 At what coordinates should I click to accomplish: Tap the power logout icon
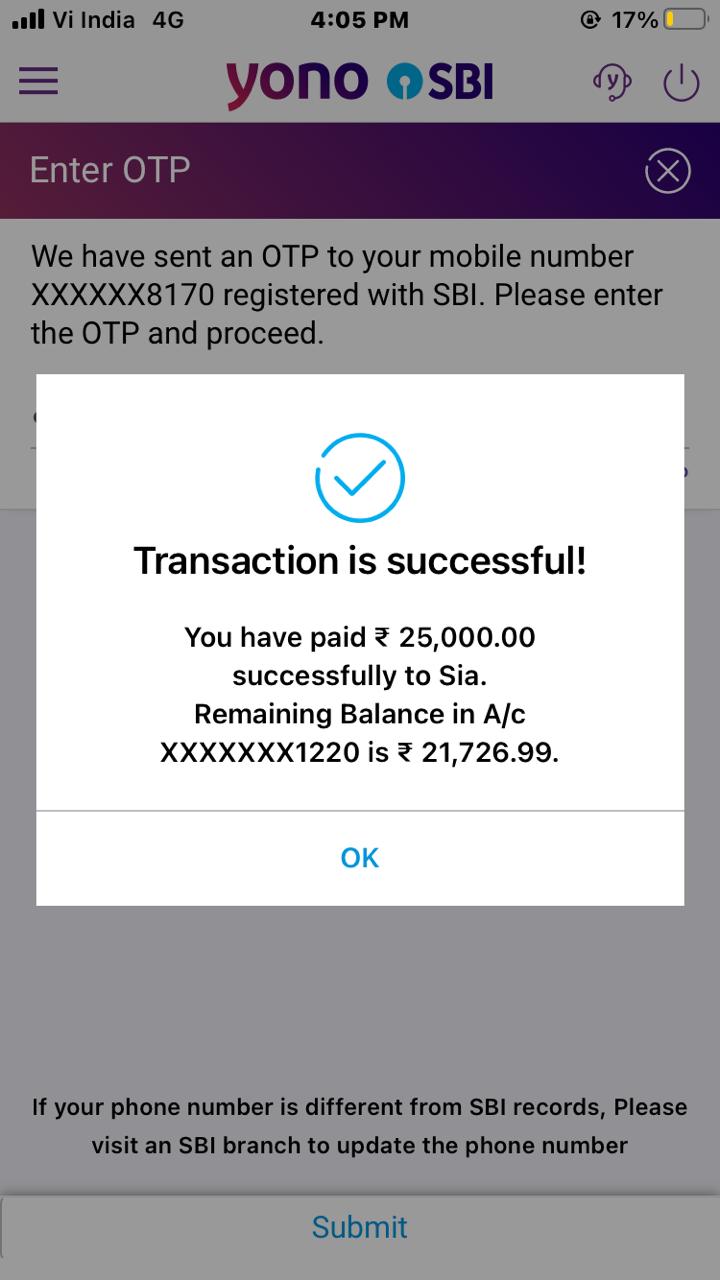point(681,82)
